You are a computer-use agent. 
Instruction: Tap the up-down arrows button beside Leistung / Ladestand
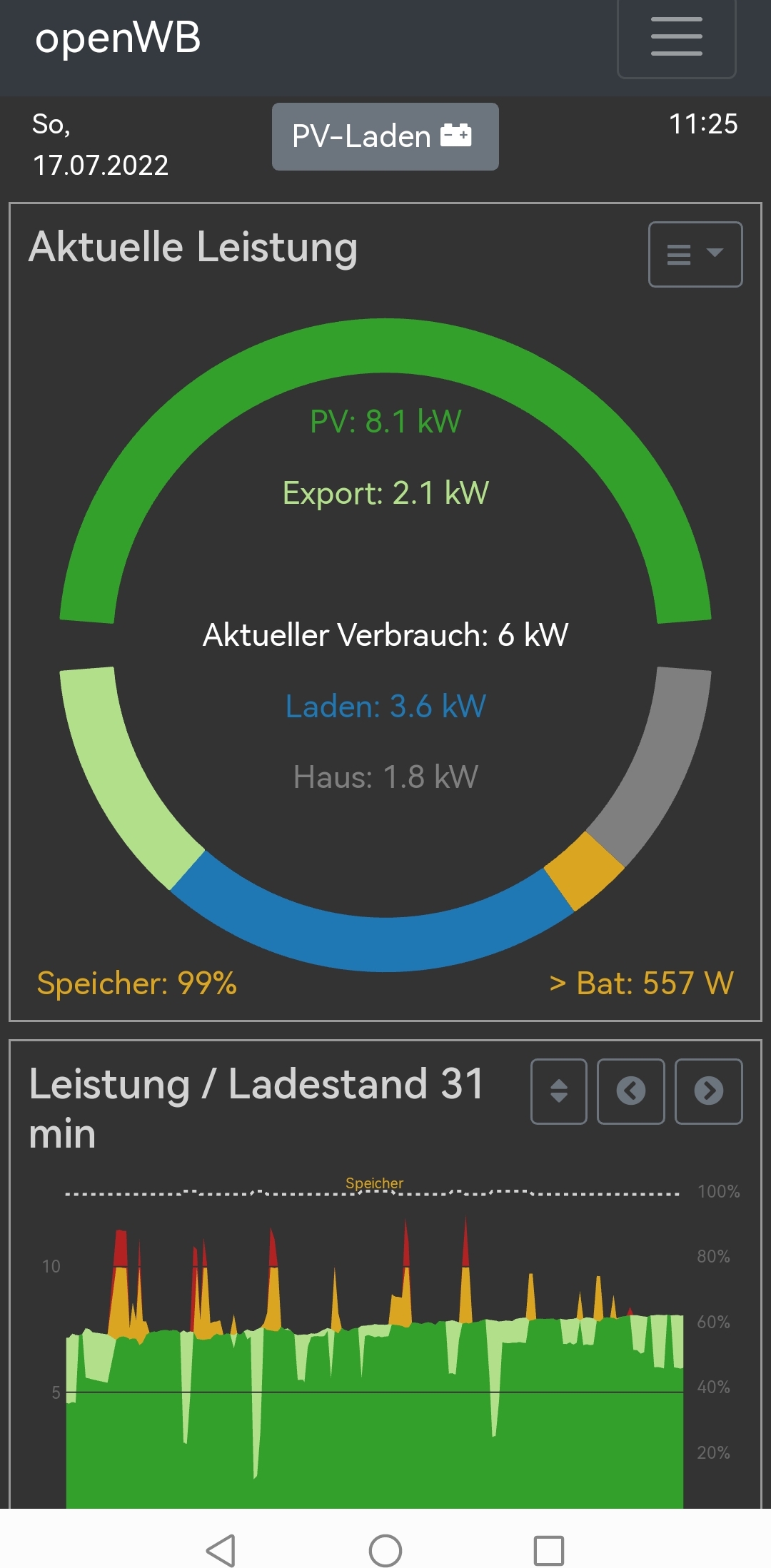[x=558, y=1091]
